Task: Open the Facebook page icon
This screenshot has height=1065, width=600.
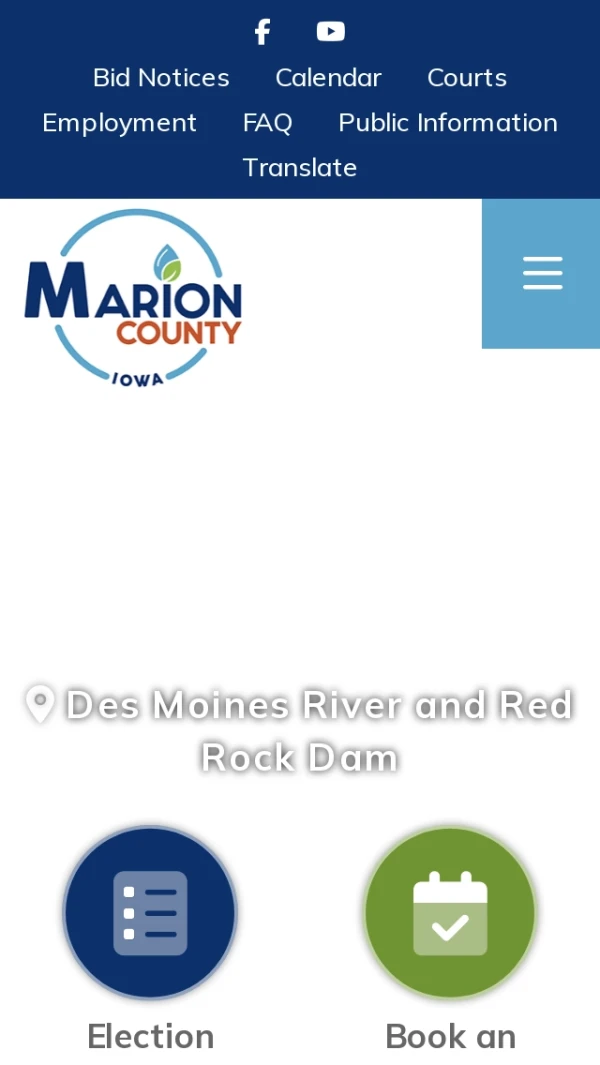Action: (262, 32)
